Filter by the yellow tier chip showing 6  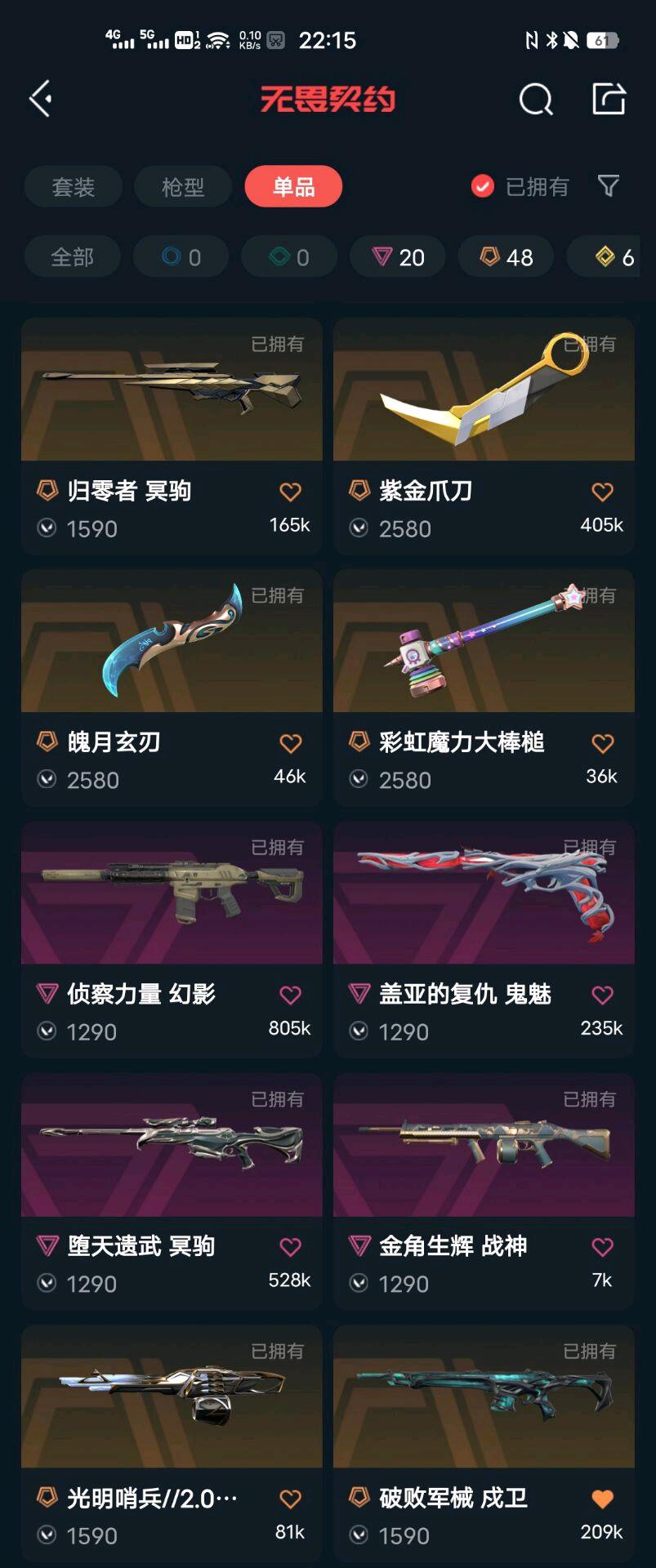614,257
